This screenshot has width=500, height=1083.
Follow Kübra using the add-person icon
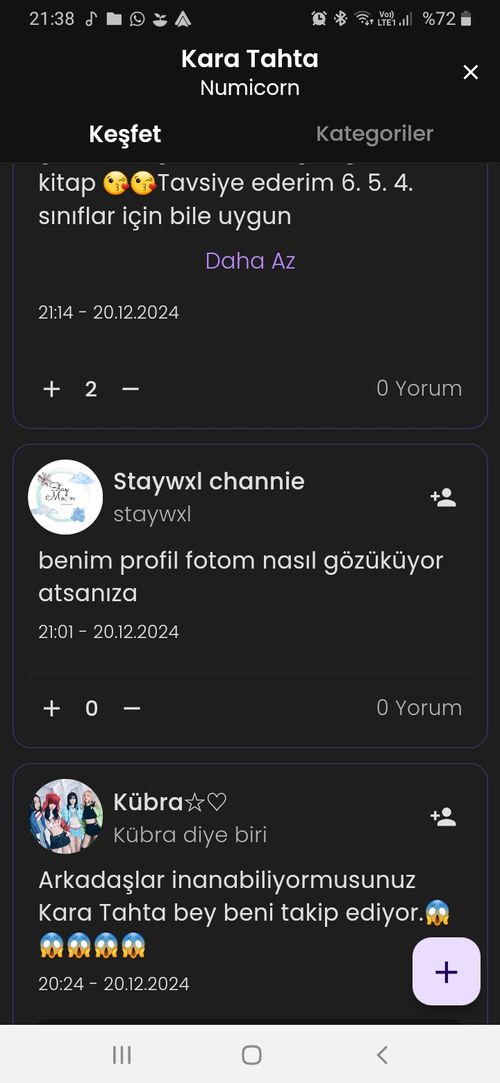point(443,817)
